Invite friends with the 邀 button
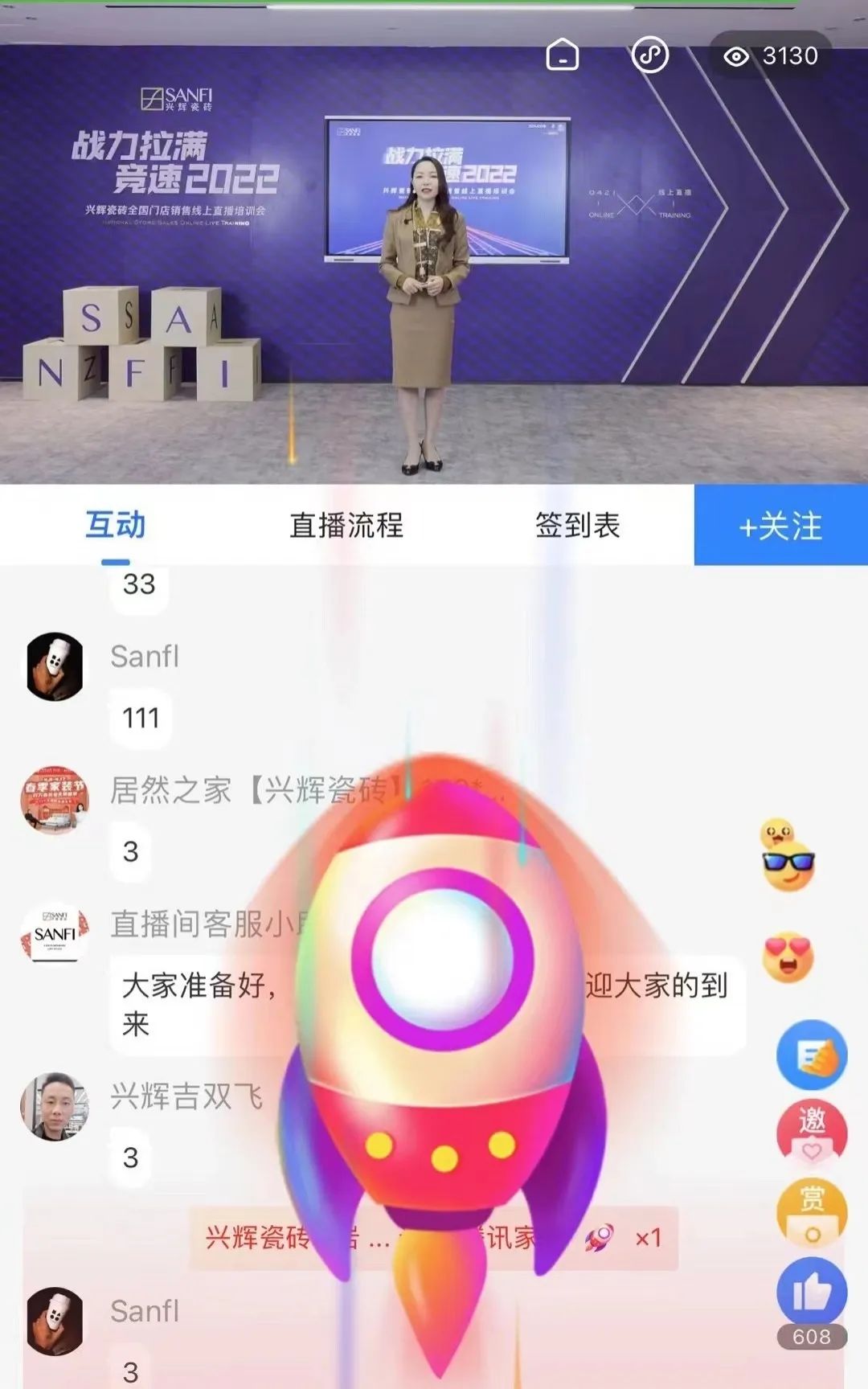Image resolution: width=868 pixels, height=1389 pixels. 812,1132
